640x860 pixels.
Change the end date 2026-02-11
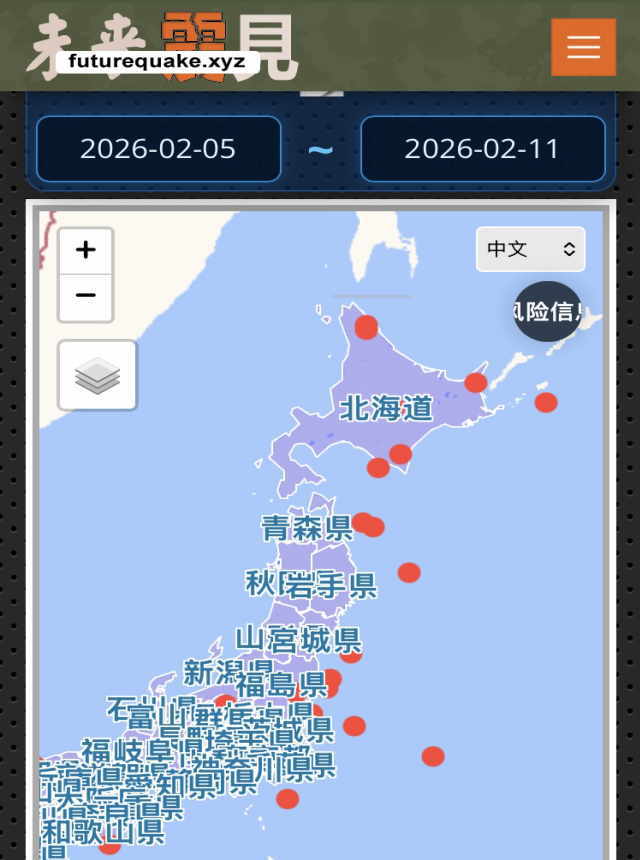click(482, 149)
